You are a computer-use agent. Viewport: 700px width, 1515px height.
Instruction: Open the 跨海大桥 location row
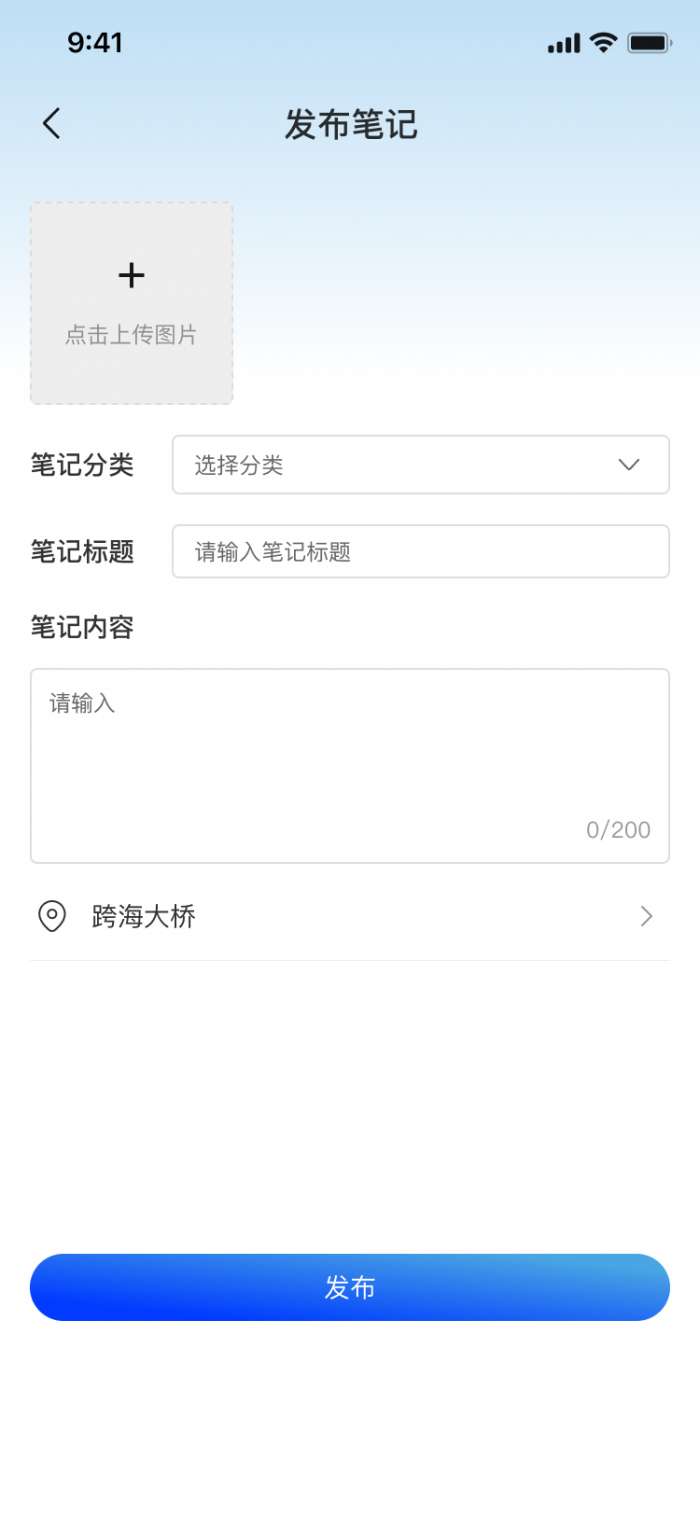pos(349,916)
